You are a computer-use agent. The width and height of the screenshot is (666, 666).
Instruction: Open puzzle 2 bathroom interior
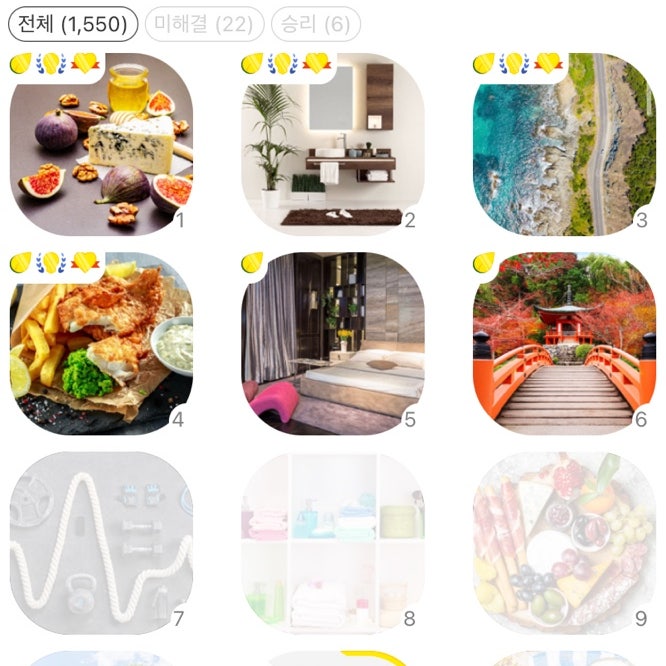point(332,145)
